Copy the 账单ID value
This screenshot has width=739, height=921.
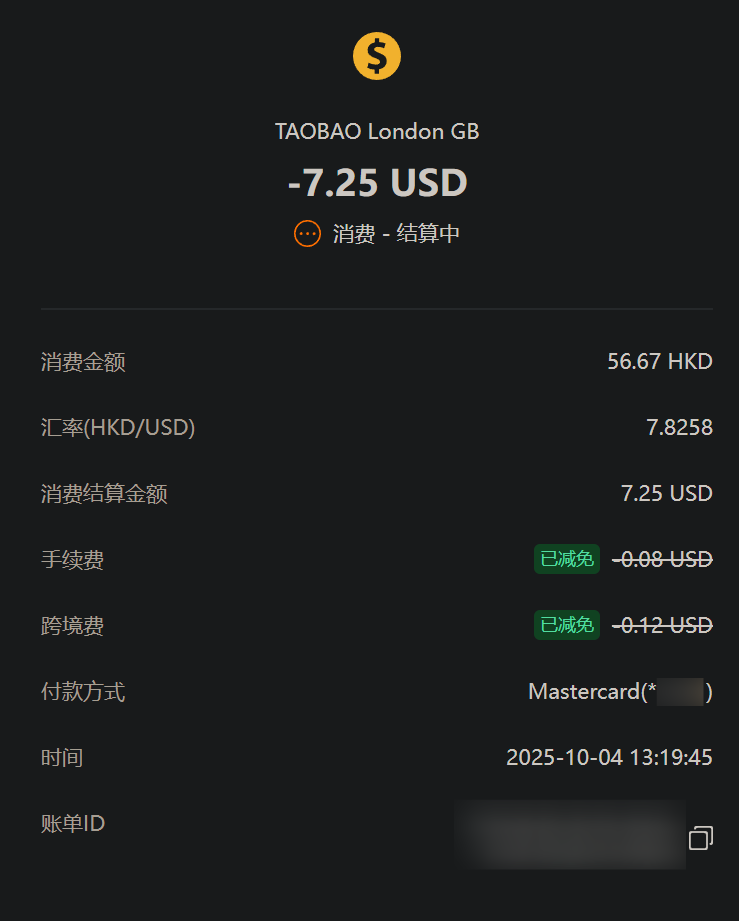[x=701, y=838]
